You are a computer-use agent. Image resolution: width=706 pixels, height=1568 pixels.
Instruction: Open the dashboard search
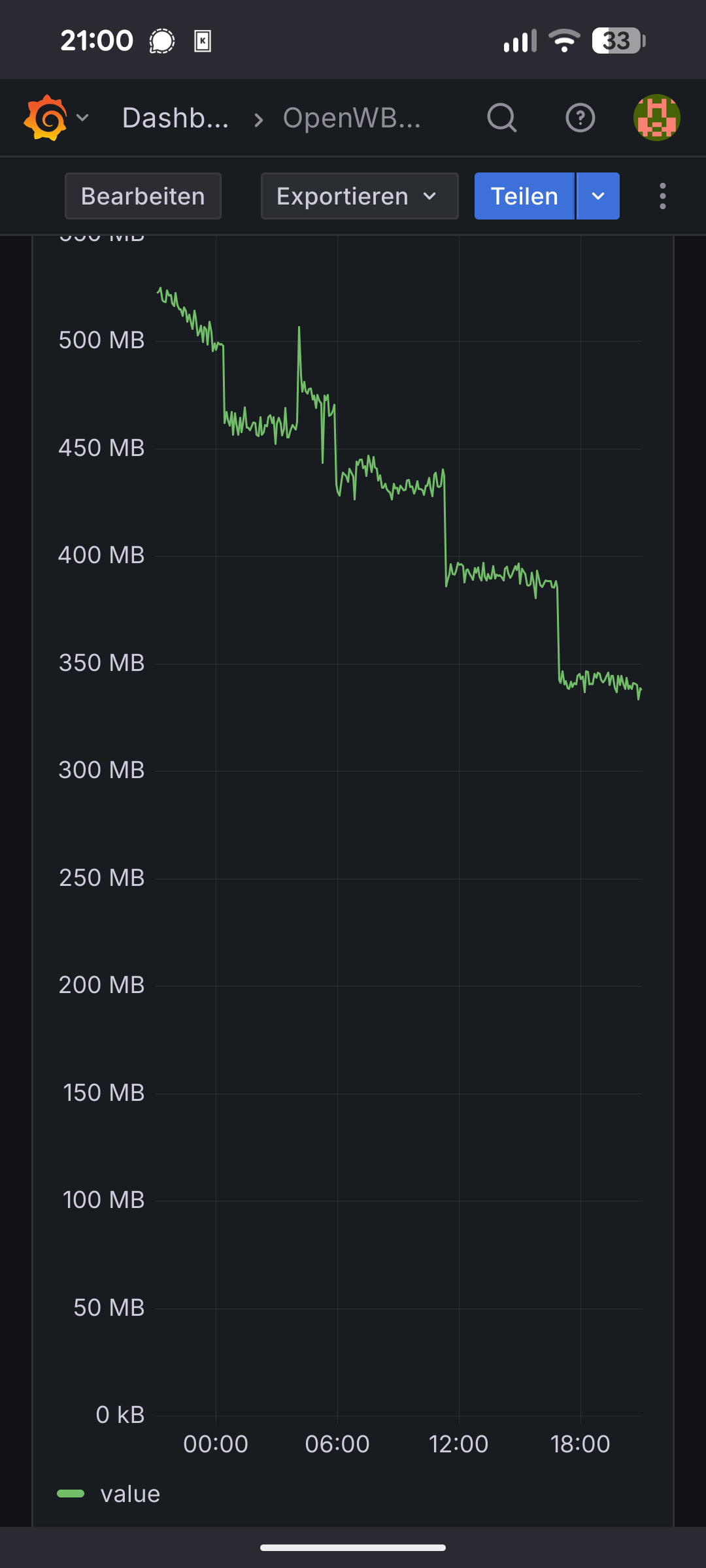coord(502,118)
